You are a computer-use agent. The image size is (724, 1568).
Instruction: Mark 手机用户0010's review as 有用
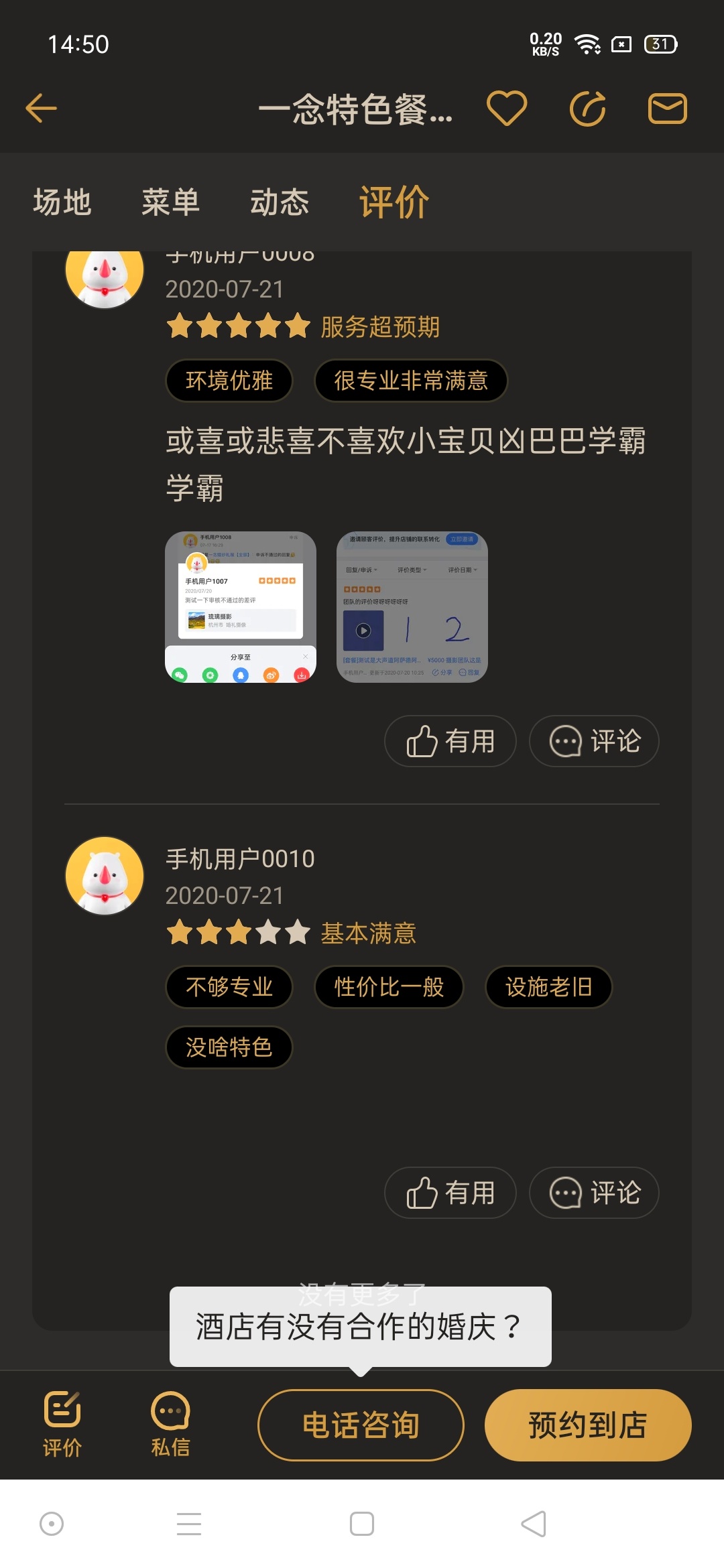pyautogui.click(x=450, y=1193)
